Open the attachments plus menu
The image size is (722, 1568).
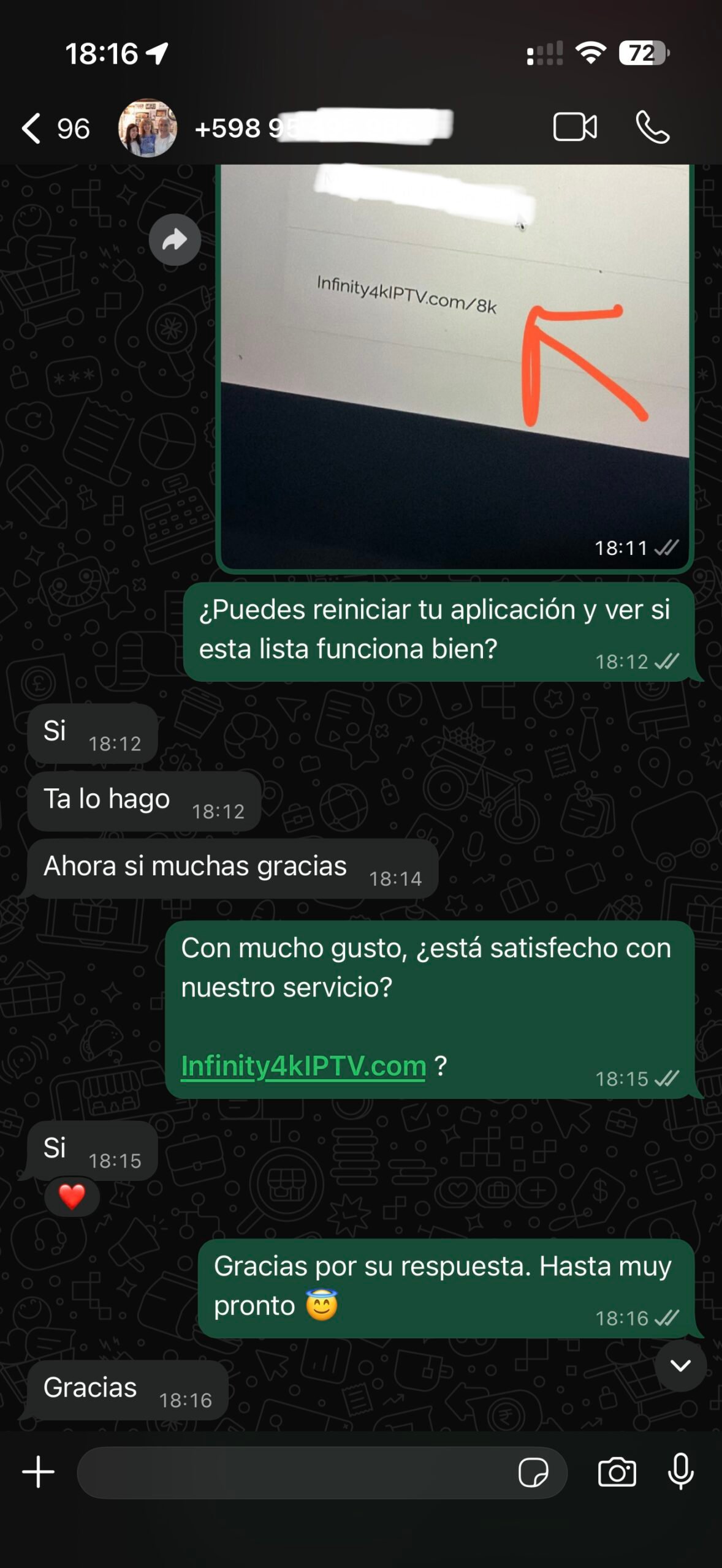pos(39,1472)
